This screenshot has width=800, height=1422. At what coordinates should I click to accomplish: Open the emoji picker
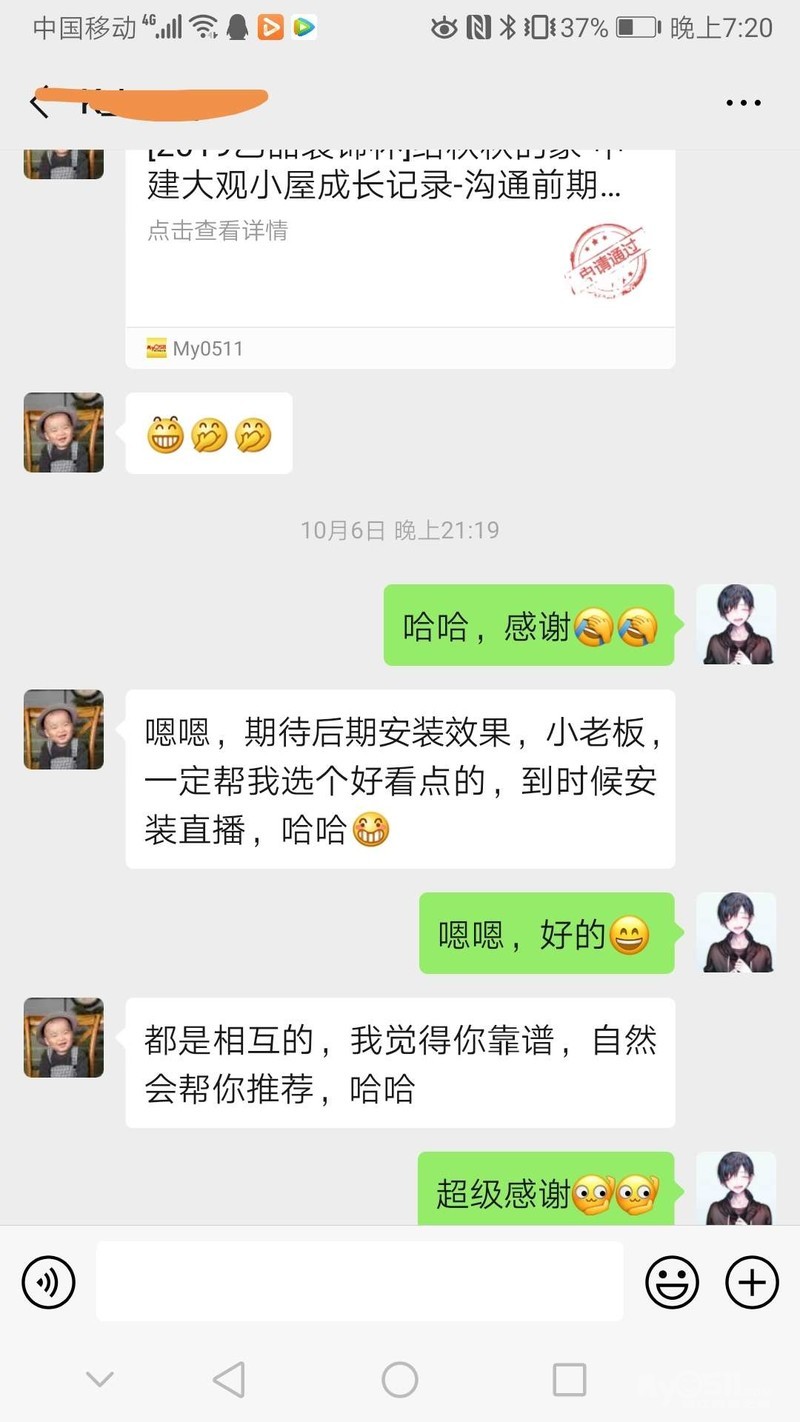tap(672, 1281)
